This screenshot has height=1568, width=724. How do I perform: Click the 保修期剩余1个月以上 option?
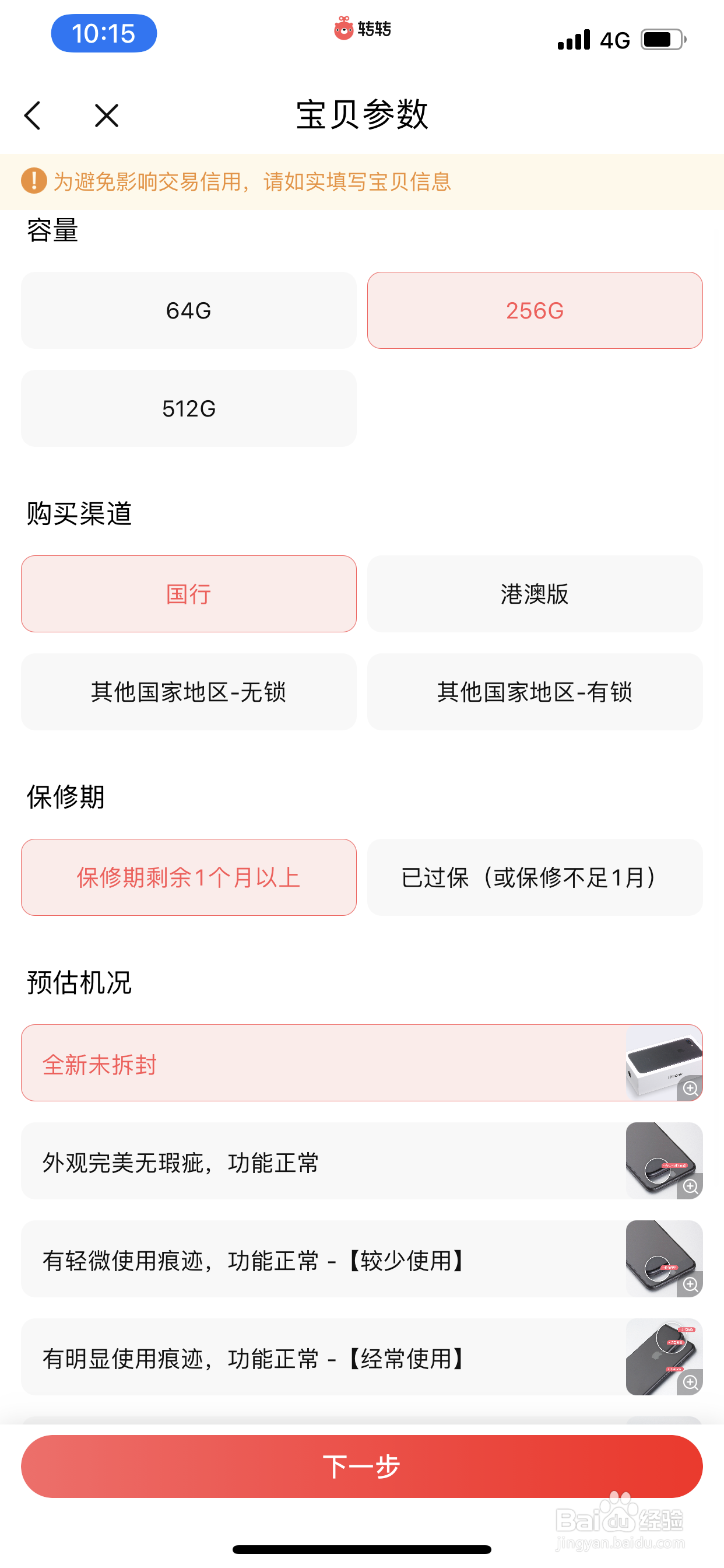[189, 877]
